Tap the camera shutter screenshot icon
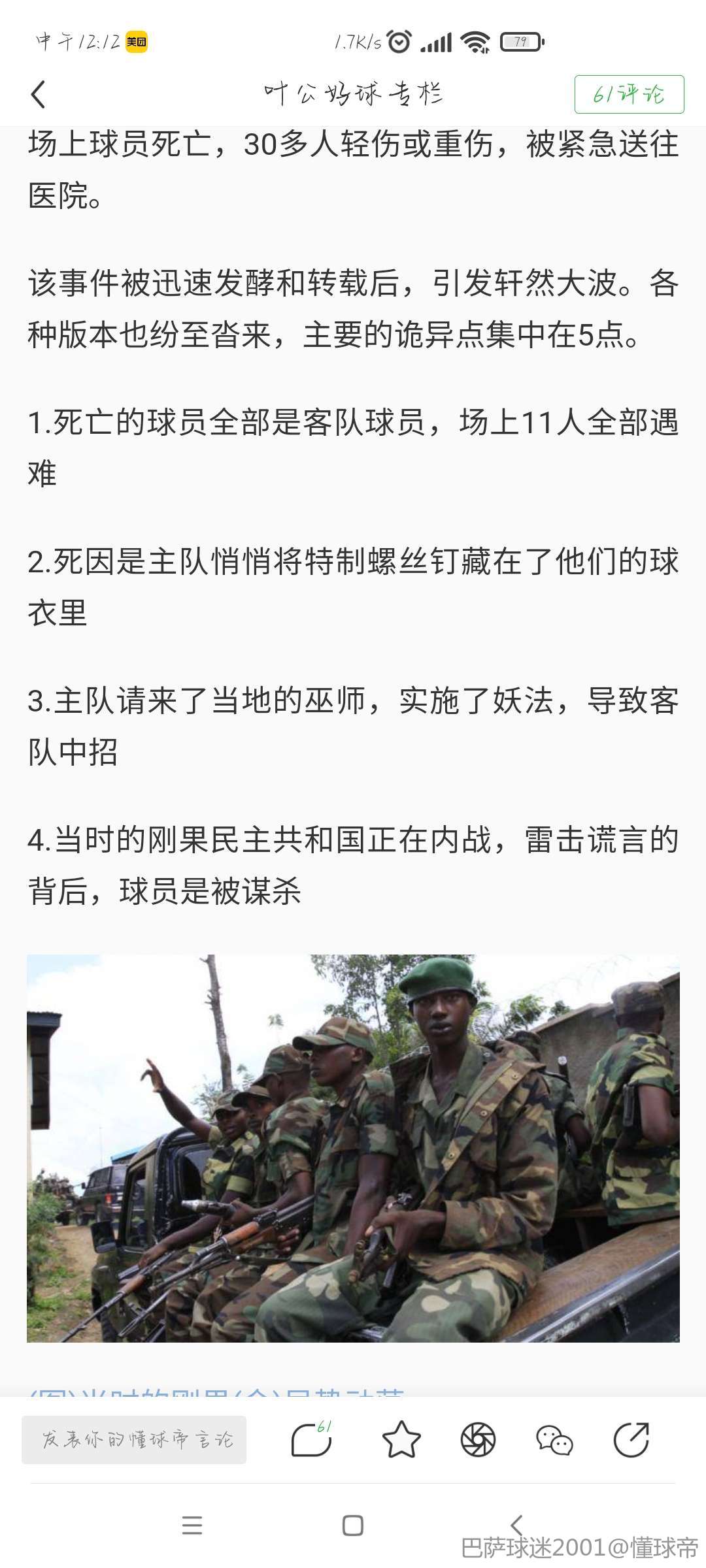Image resolution: width=706 pixels, height=1568 pixels. pos(478,1440)
